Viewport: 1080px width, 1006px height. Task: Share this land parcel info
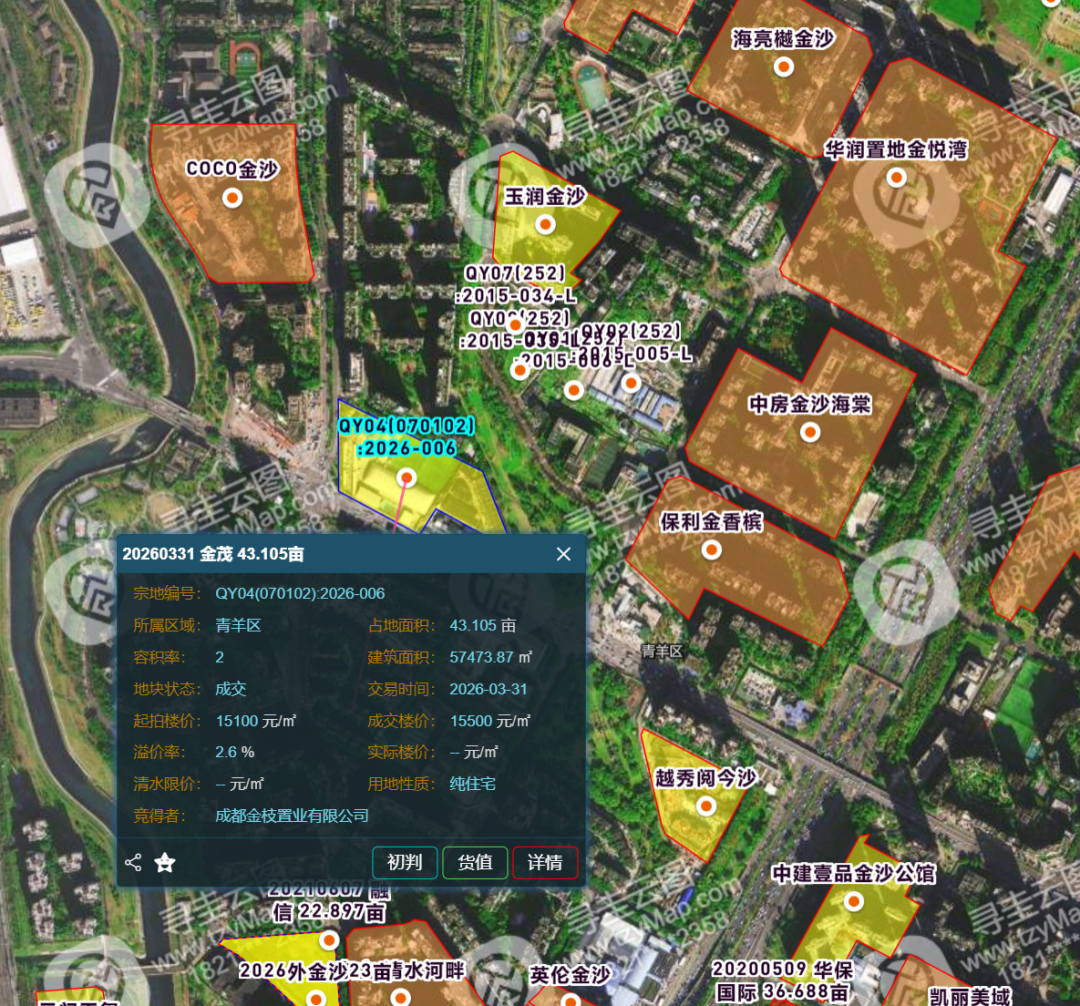pos(133,862)
